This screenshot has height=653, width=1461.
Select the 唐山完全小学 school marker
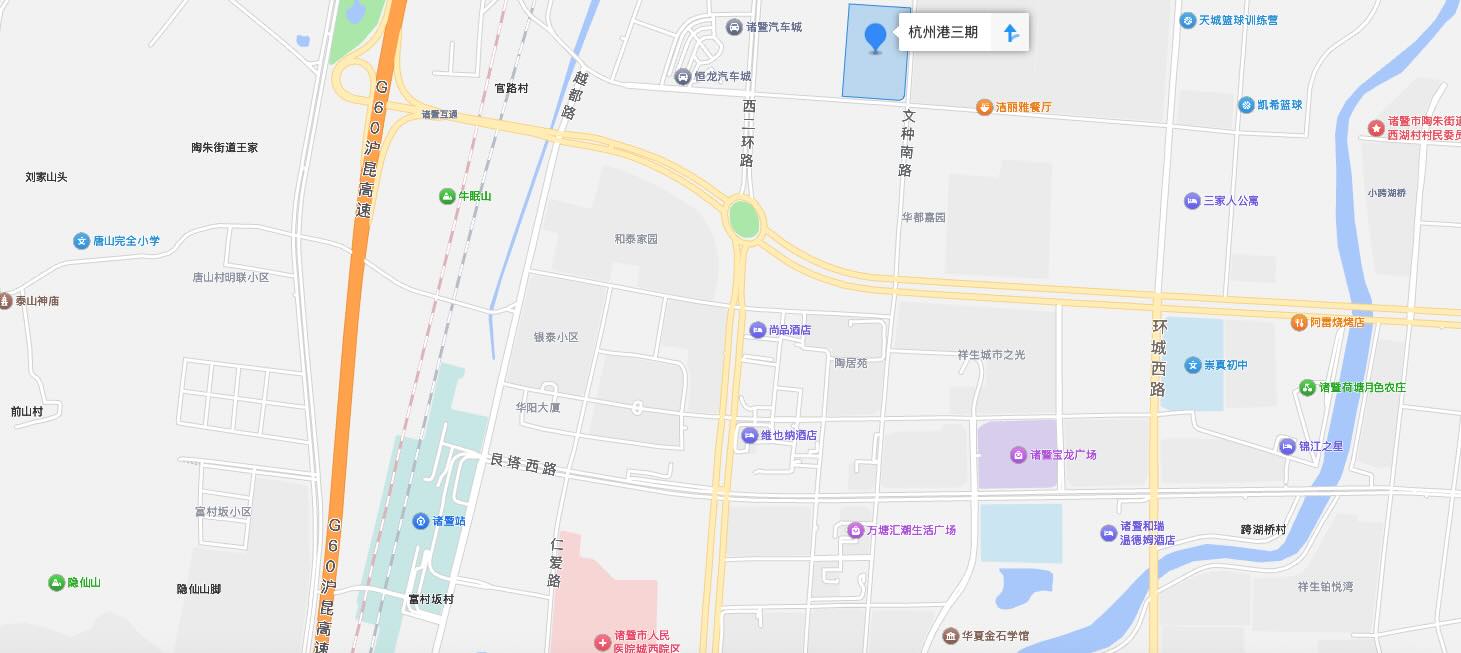tap(81, 241)
